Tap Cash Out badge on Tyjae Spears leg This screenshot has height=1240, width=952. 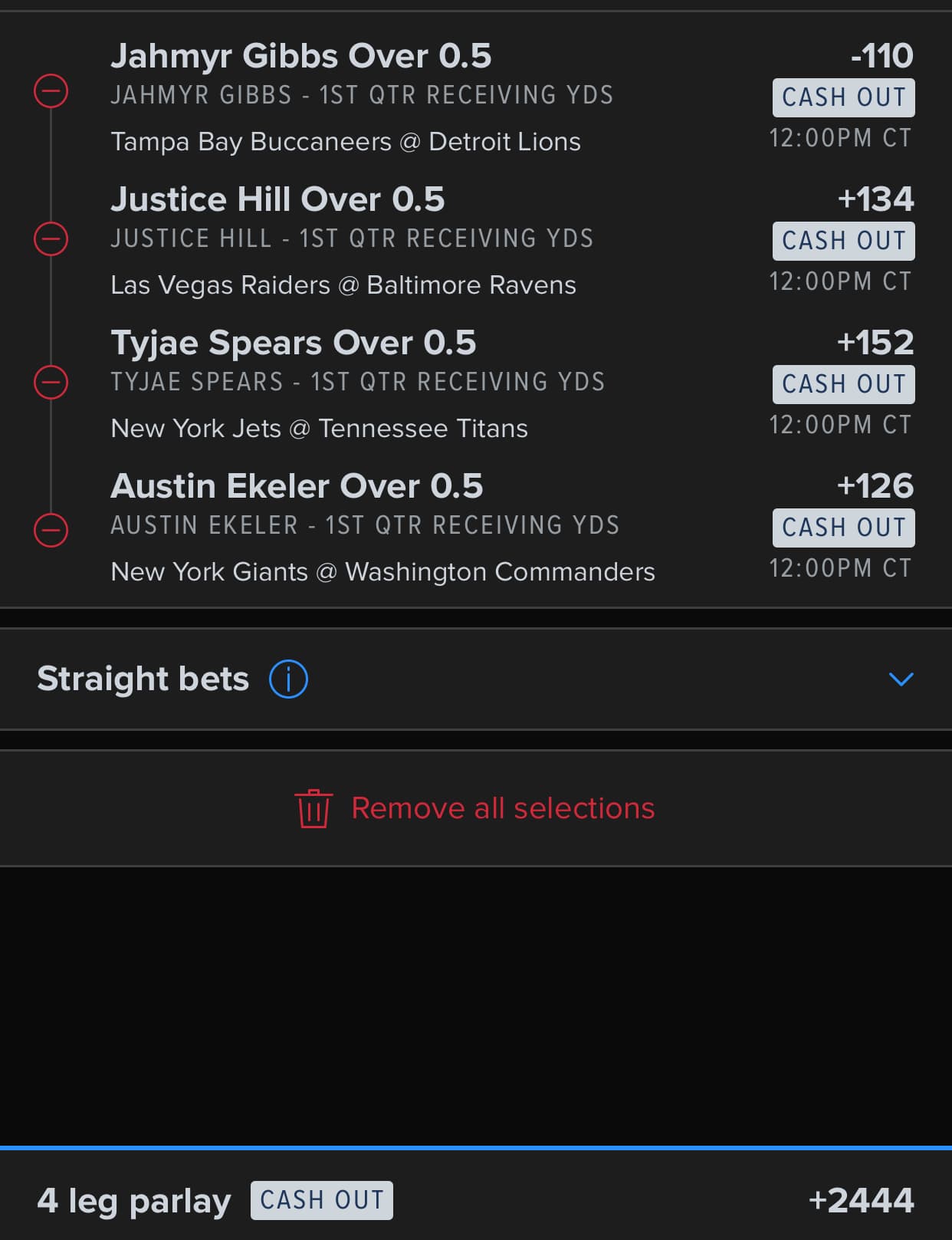click(843, 384)
